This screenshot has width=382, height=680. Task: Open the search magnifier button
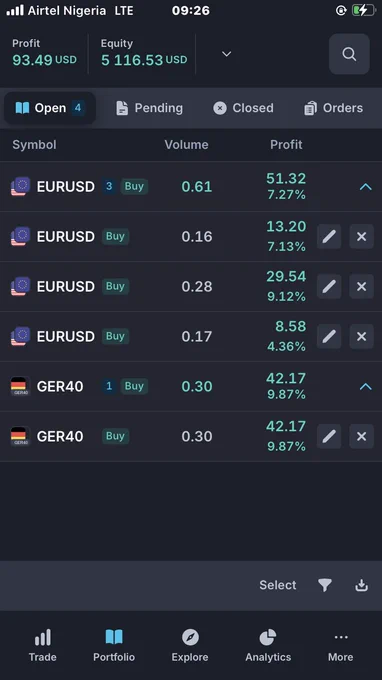click(349, 54)
